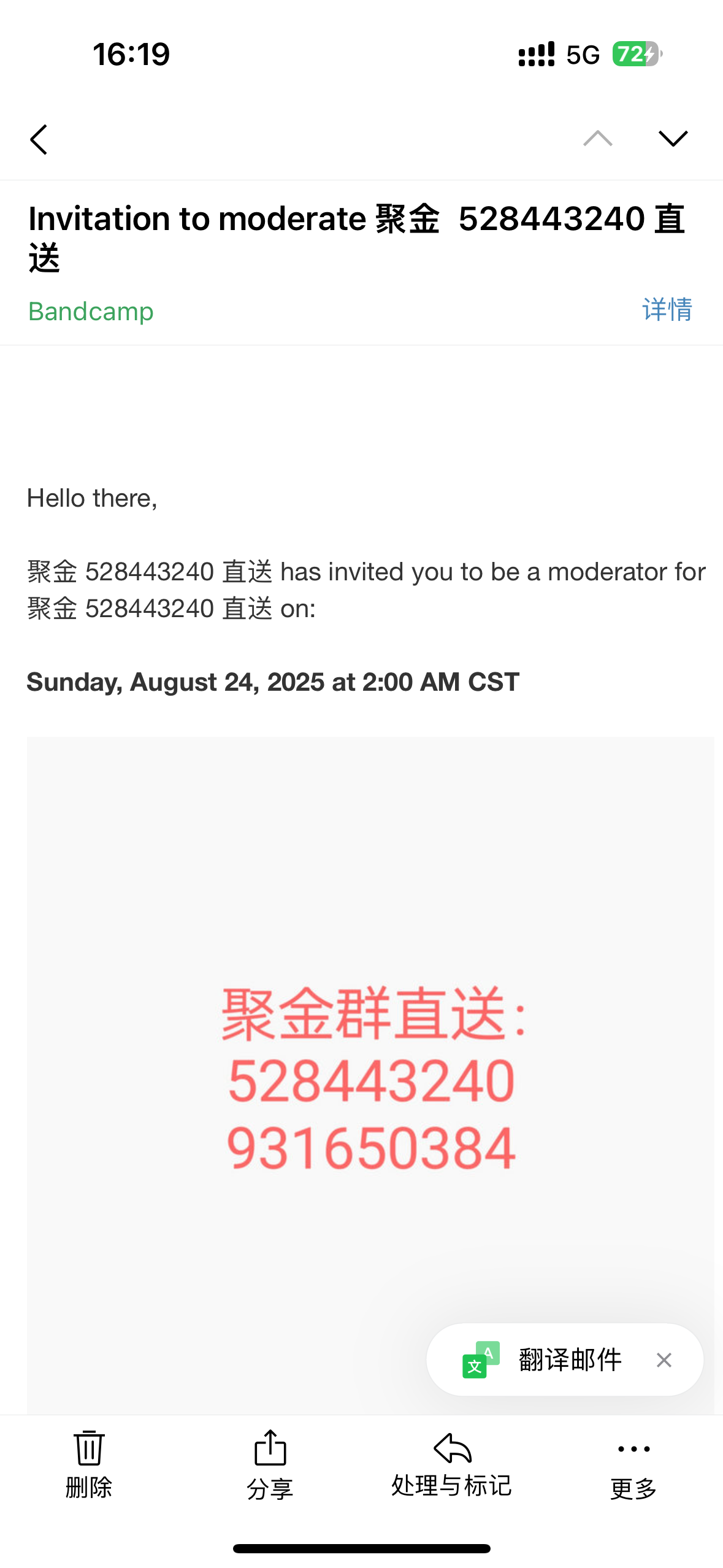Delete this email with 删除
Screen dimensions: 723x1568
(89, 1464)
